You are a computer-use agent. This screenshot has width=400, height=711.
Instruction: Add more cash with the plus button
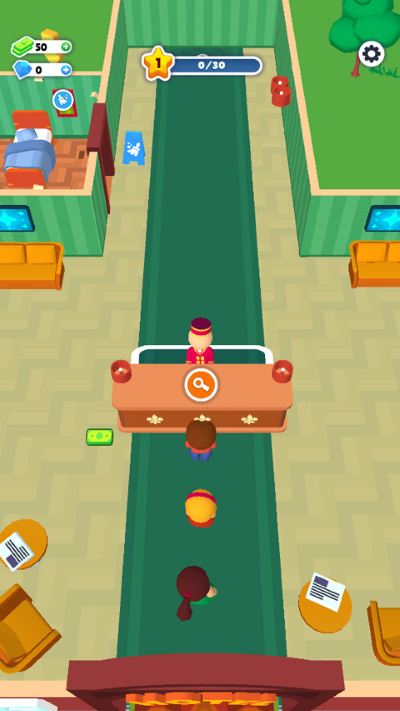pos(66,47)
